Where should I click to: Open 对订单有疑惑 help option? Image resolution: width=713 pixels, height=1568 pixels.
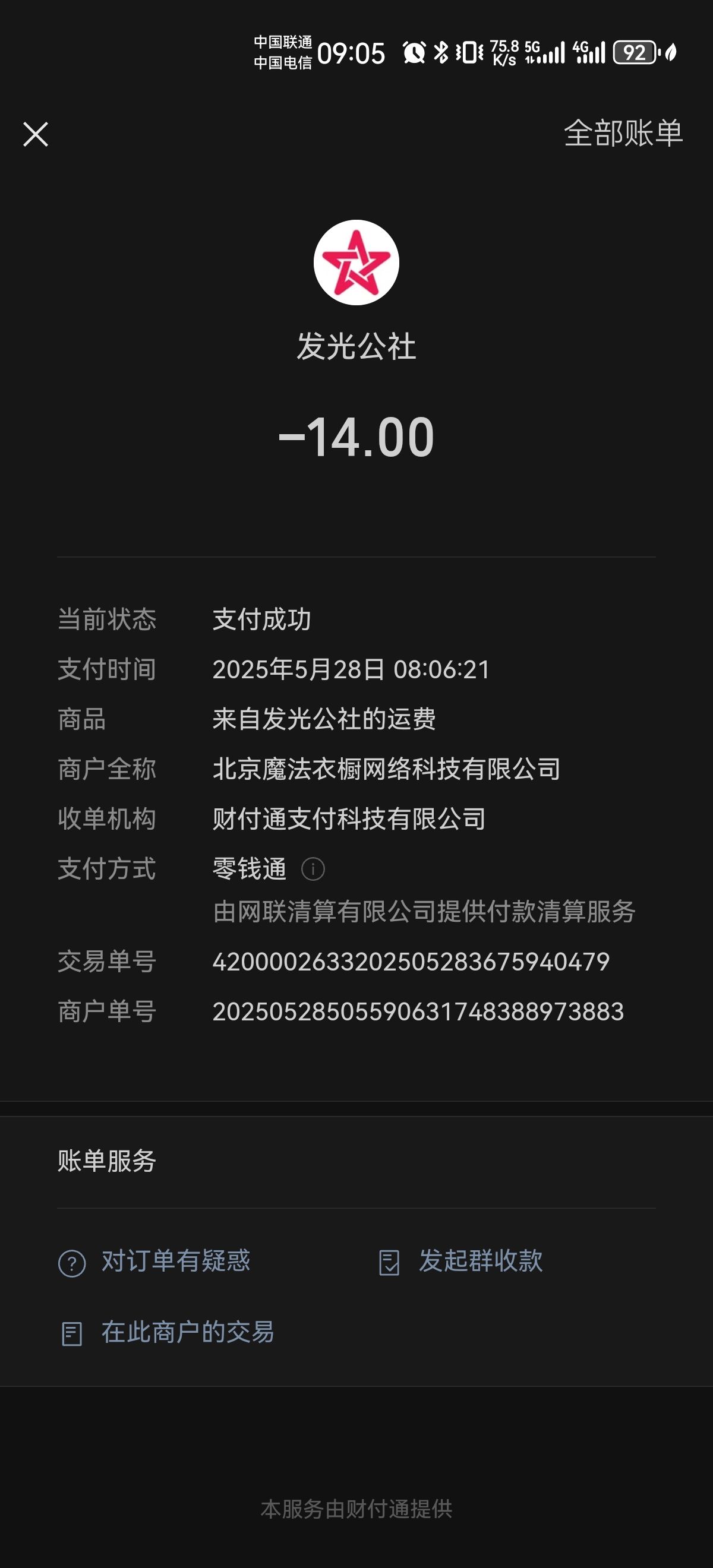(154, 1261)
